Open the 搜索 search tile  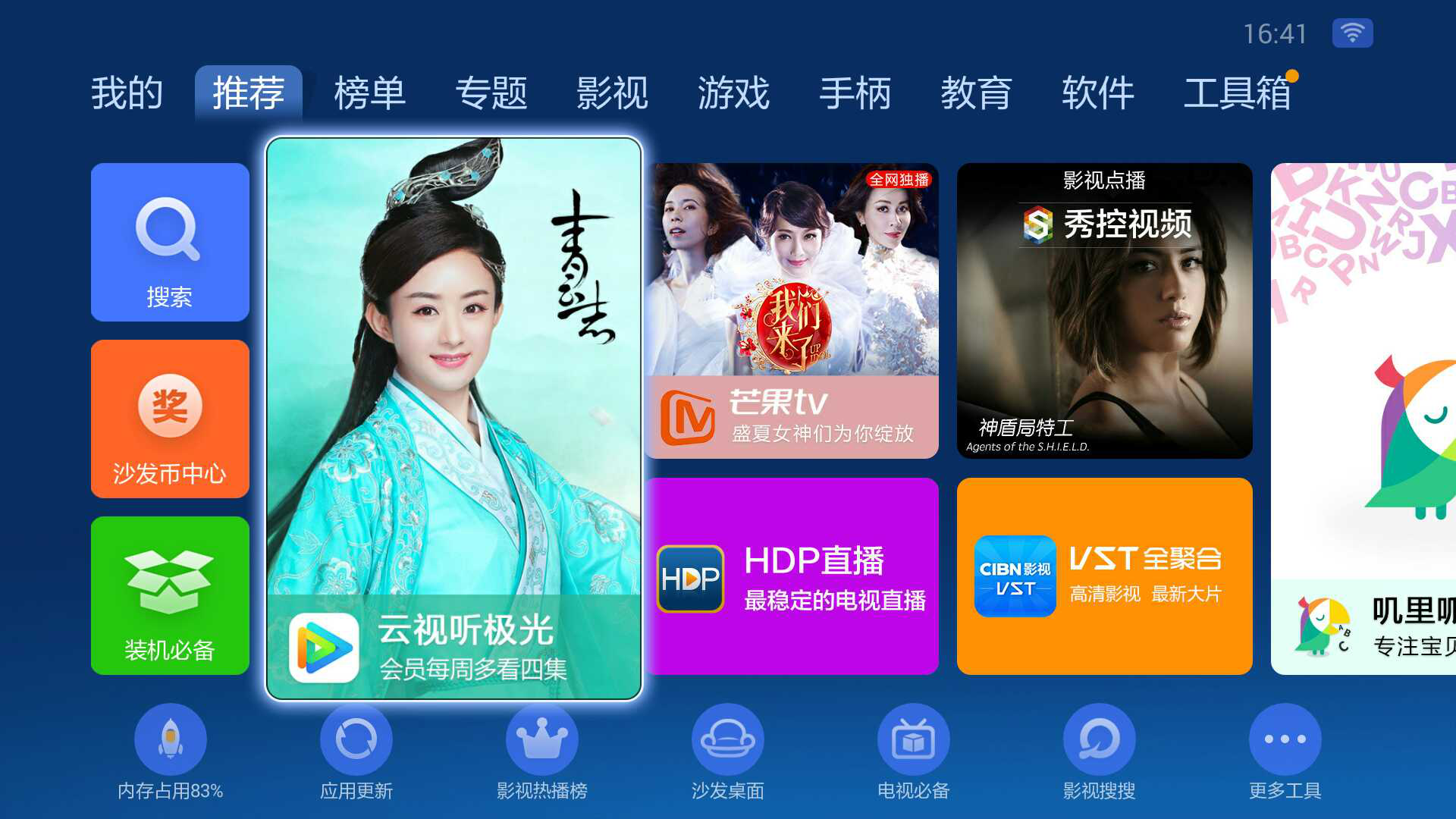(x=170, y=242)
